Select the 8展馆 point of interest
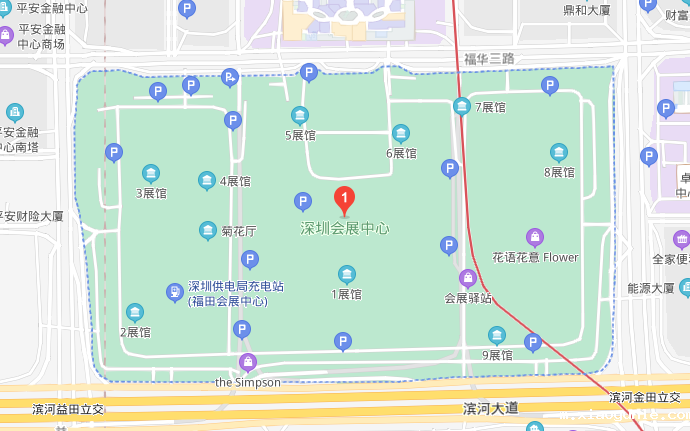 pyautogui.click(x=559, y=152)
